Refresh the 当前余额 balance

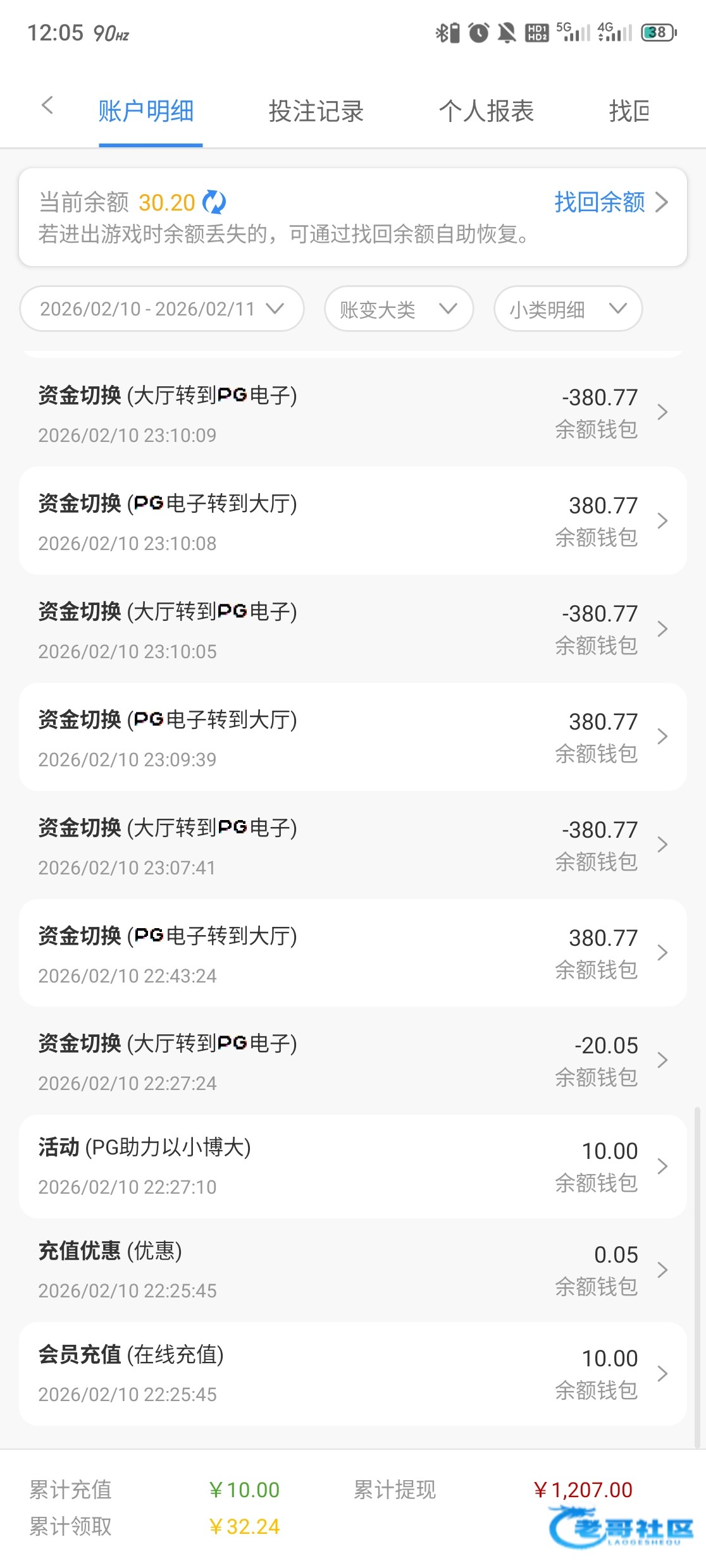214,202
